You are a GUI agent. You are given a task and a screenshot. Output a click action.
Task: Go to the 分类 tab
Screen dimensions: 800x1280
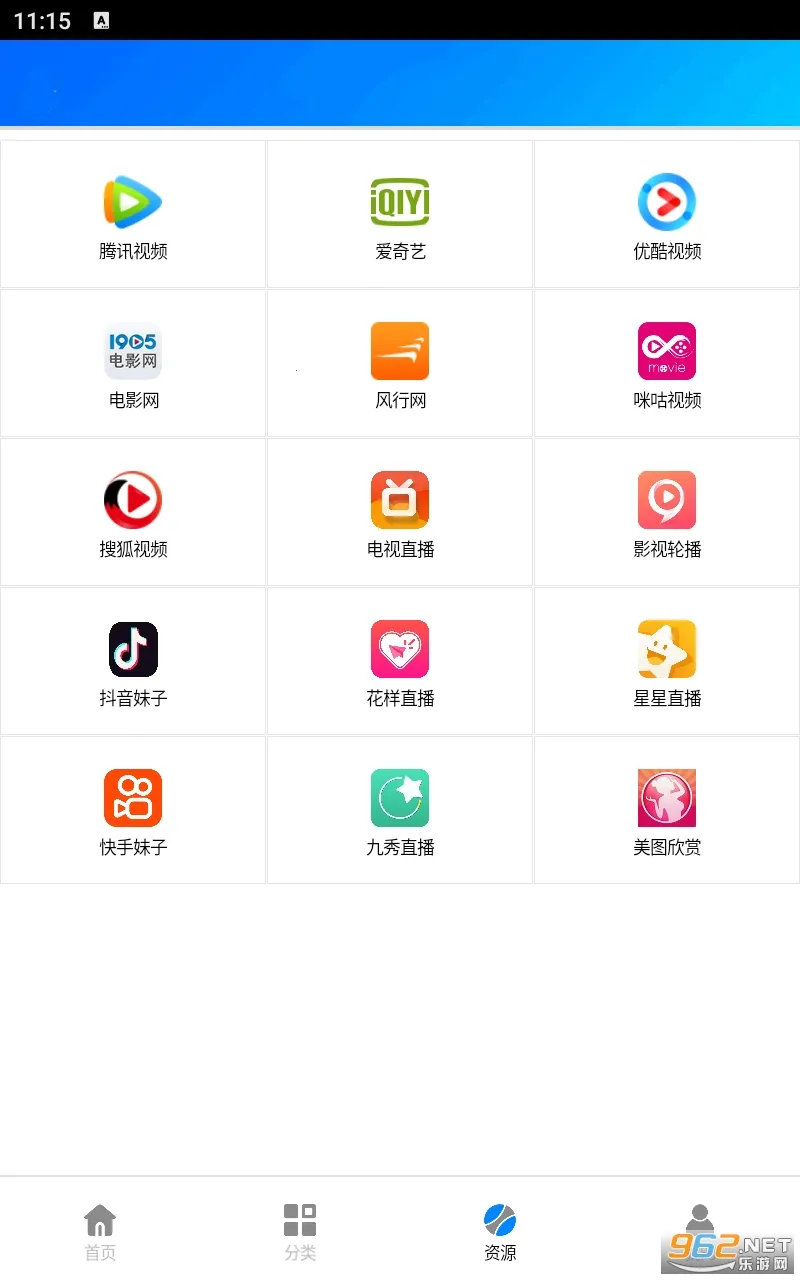coord(300,1232)
